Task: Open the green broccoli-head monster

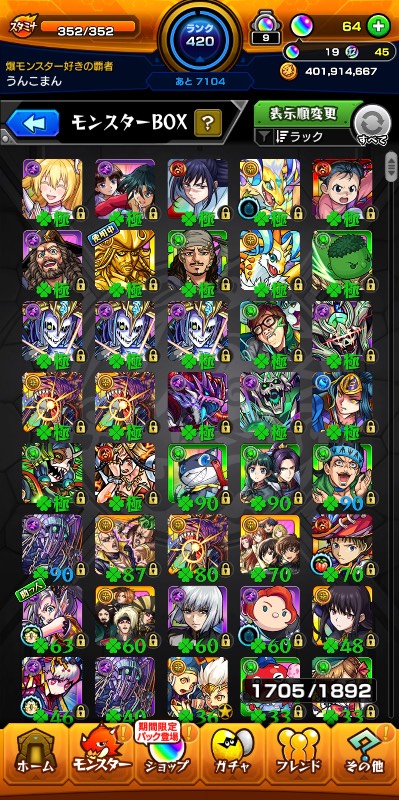Action: click(x=342, y=260)
